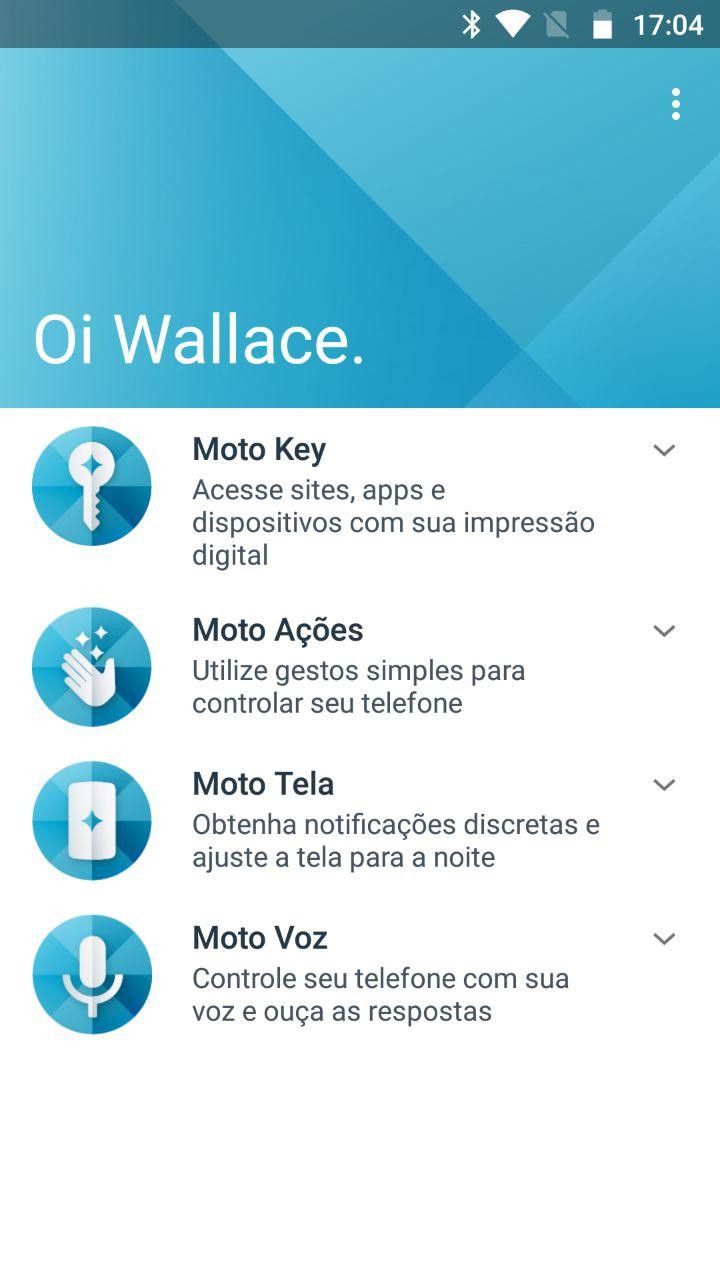This screenshot has width=720, height=1280.
Task: Open Moto Ações gesture settings
Action: 360,667
